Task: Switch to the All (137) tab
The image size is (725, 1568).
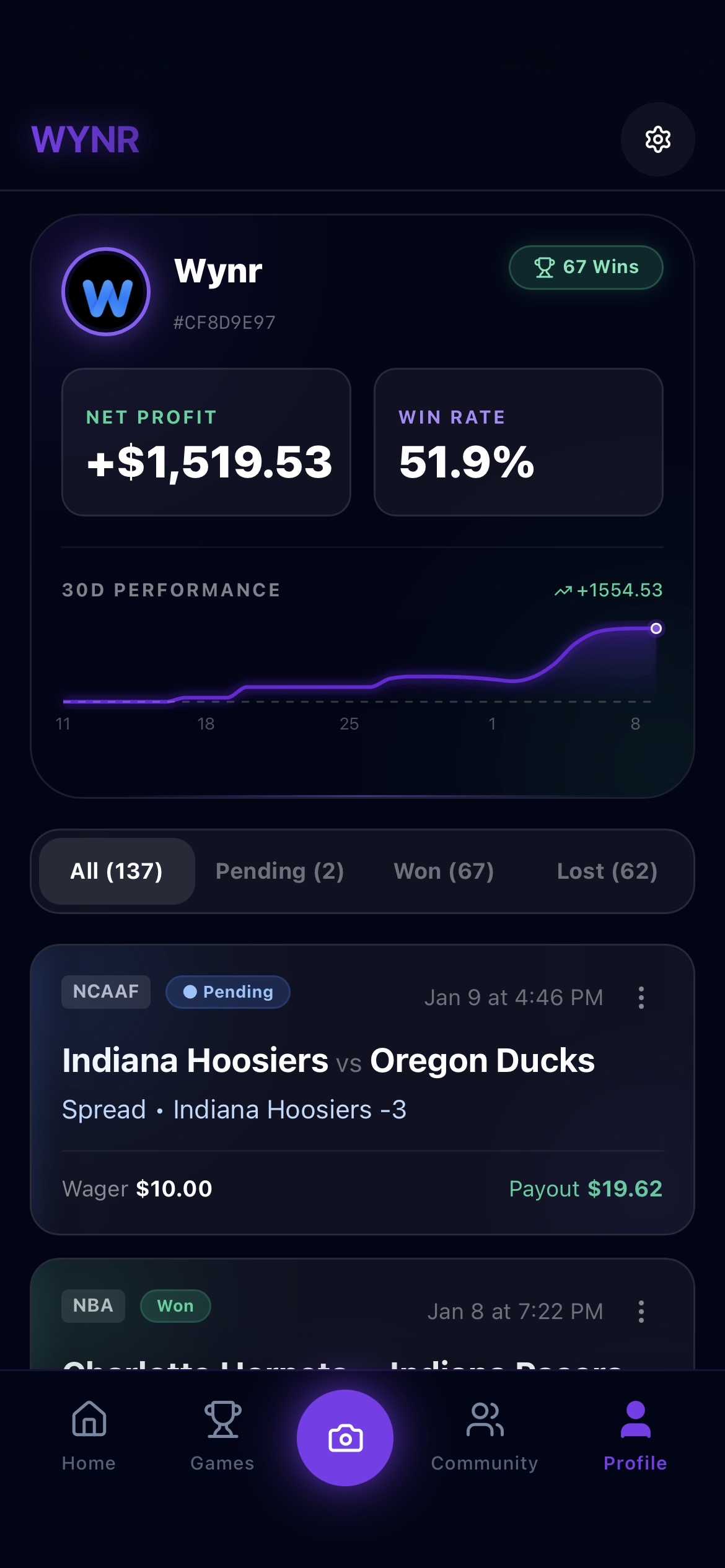Action: [116, 871]
